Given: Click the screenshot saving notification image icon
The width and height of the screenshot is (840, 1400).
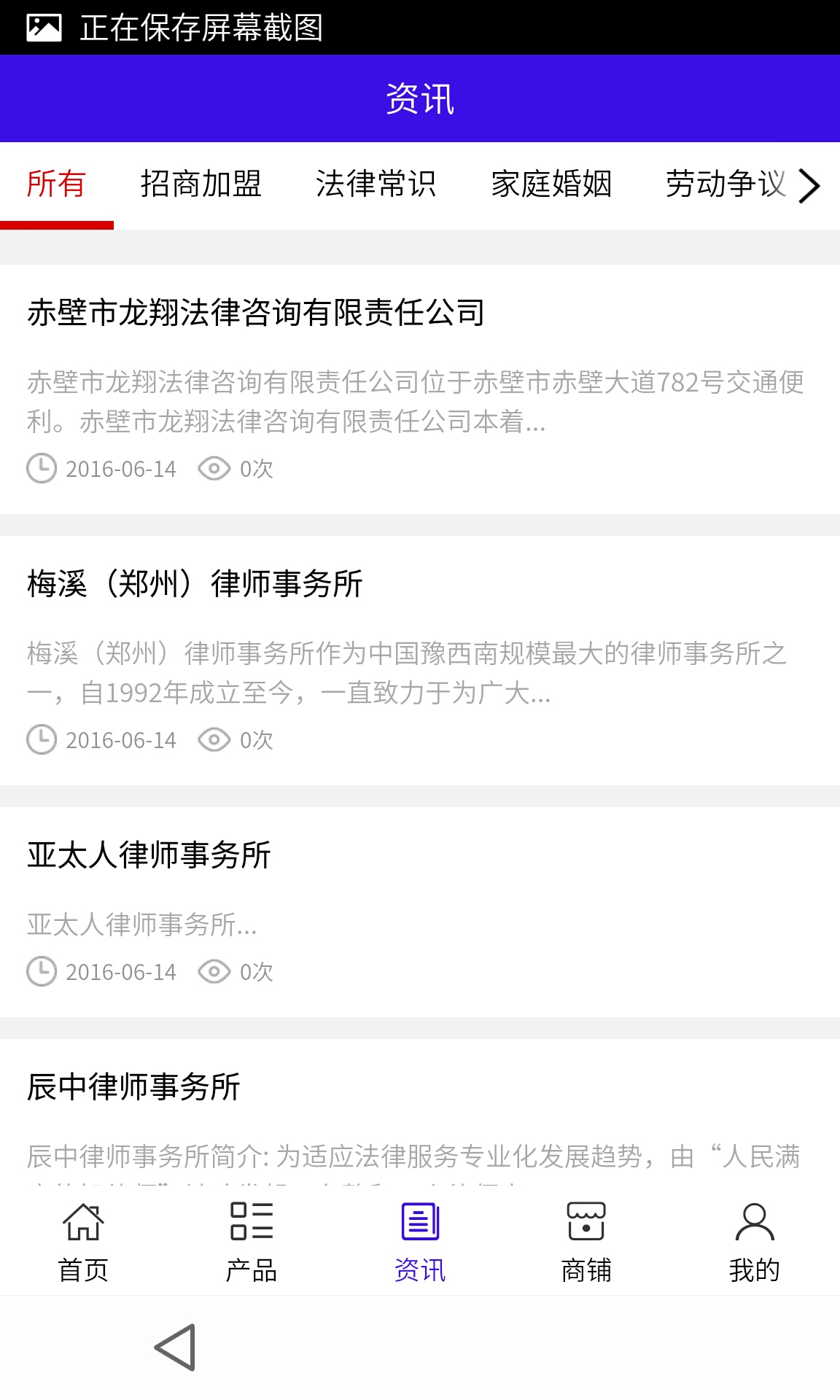Looking at the screenshot, I should click(45, 28).
